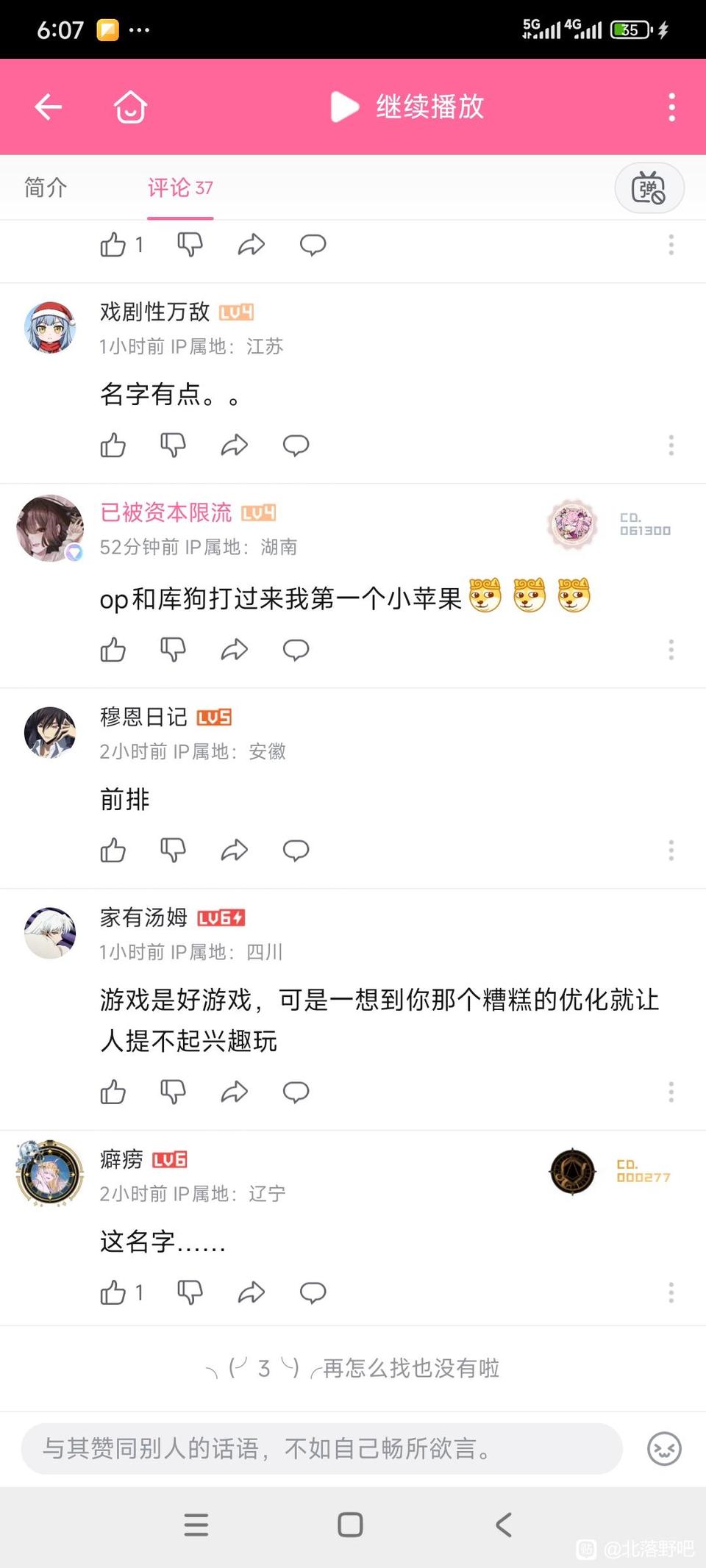The height and width of the screenshot is (1568, 706).
Task: Like 癖痨's comment 这名字
Action: click(113, 1292)
